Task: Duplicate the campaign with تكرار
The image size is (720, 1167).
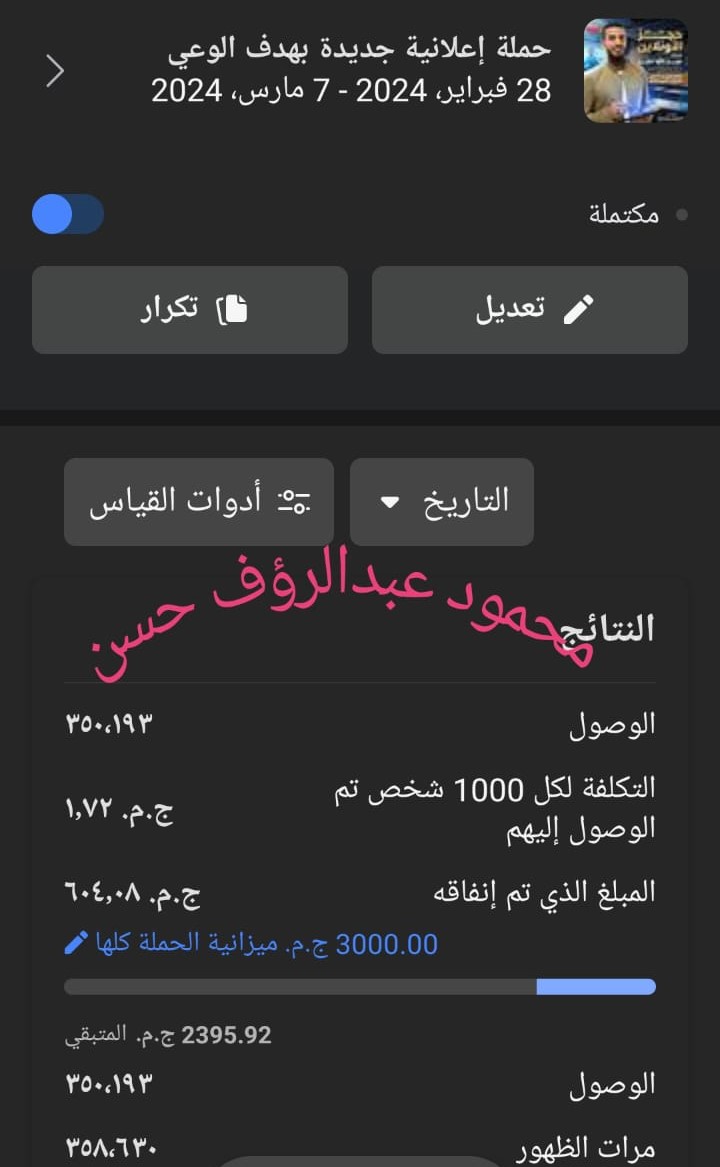Action: point(190,310)
